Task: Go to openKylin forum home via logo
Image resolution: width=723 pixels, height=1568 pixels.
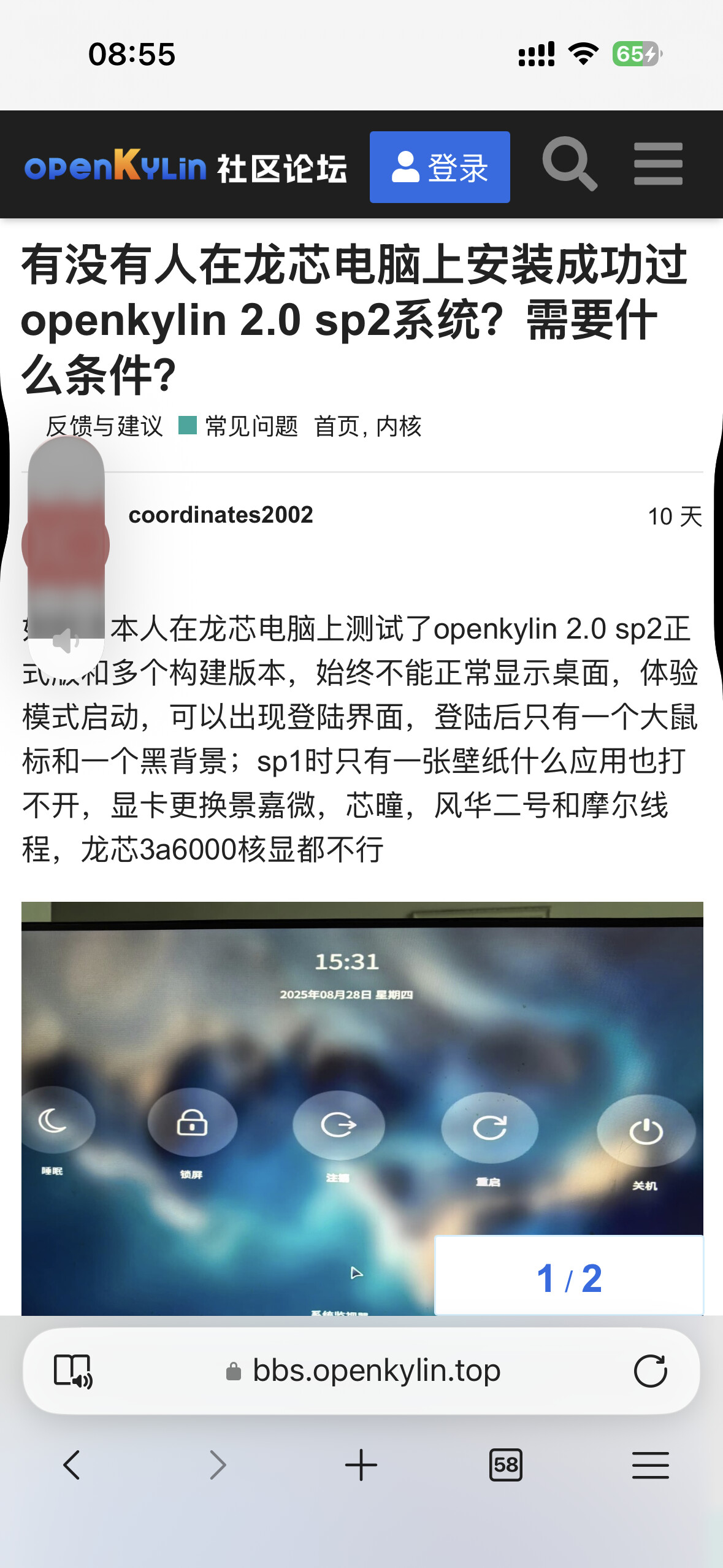Action: tap(185, 167)
